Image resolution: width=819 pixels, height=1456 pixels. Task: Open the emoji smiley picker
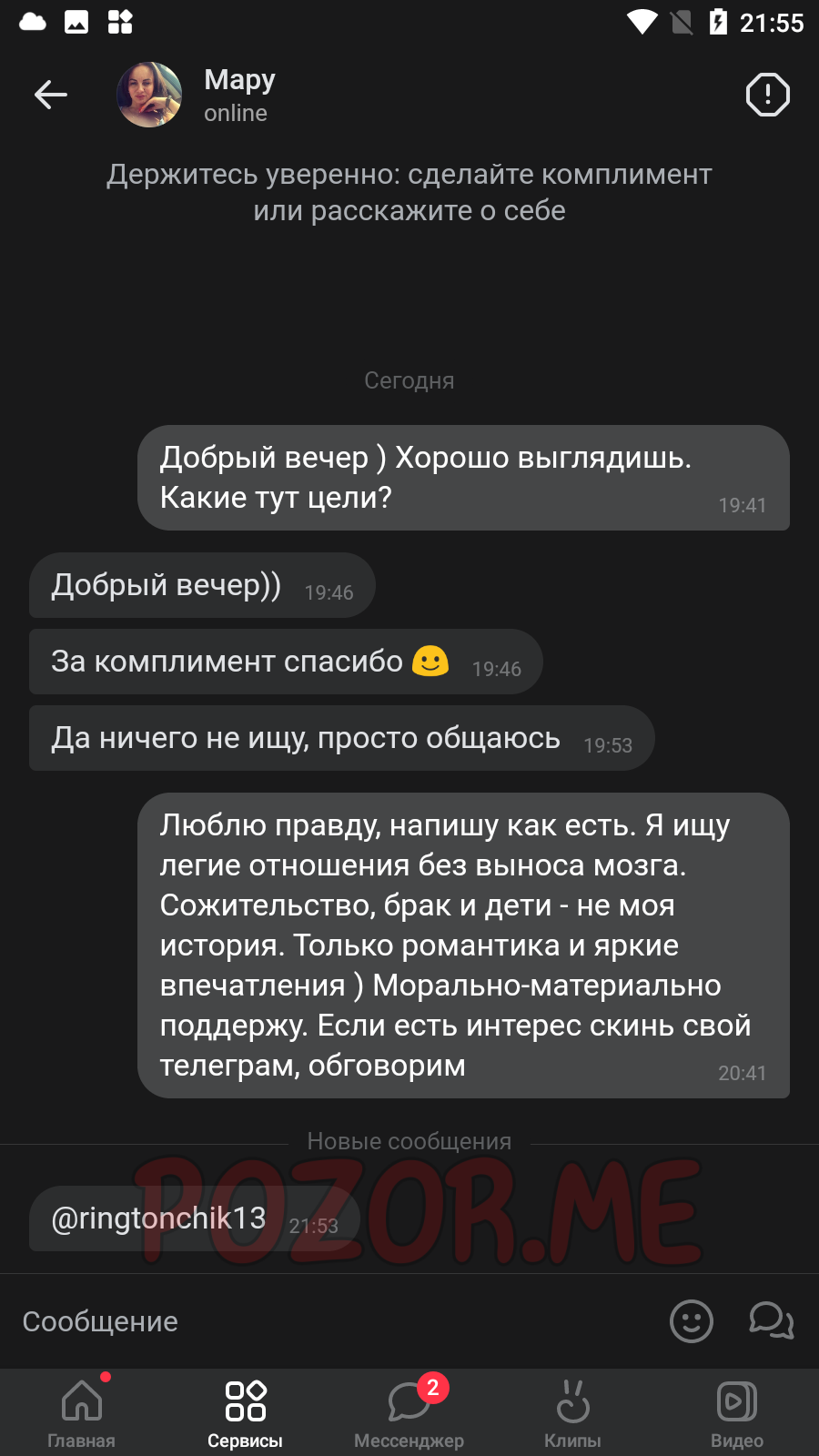[x=692, y=1321]
